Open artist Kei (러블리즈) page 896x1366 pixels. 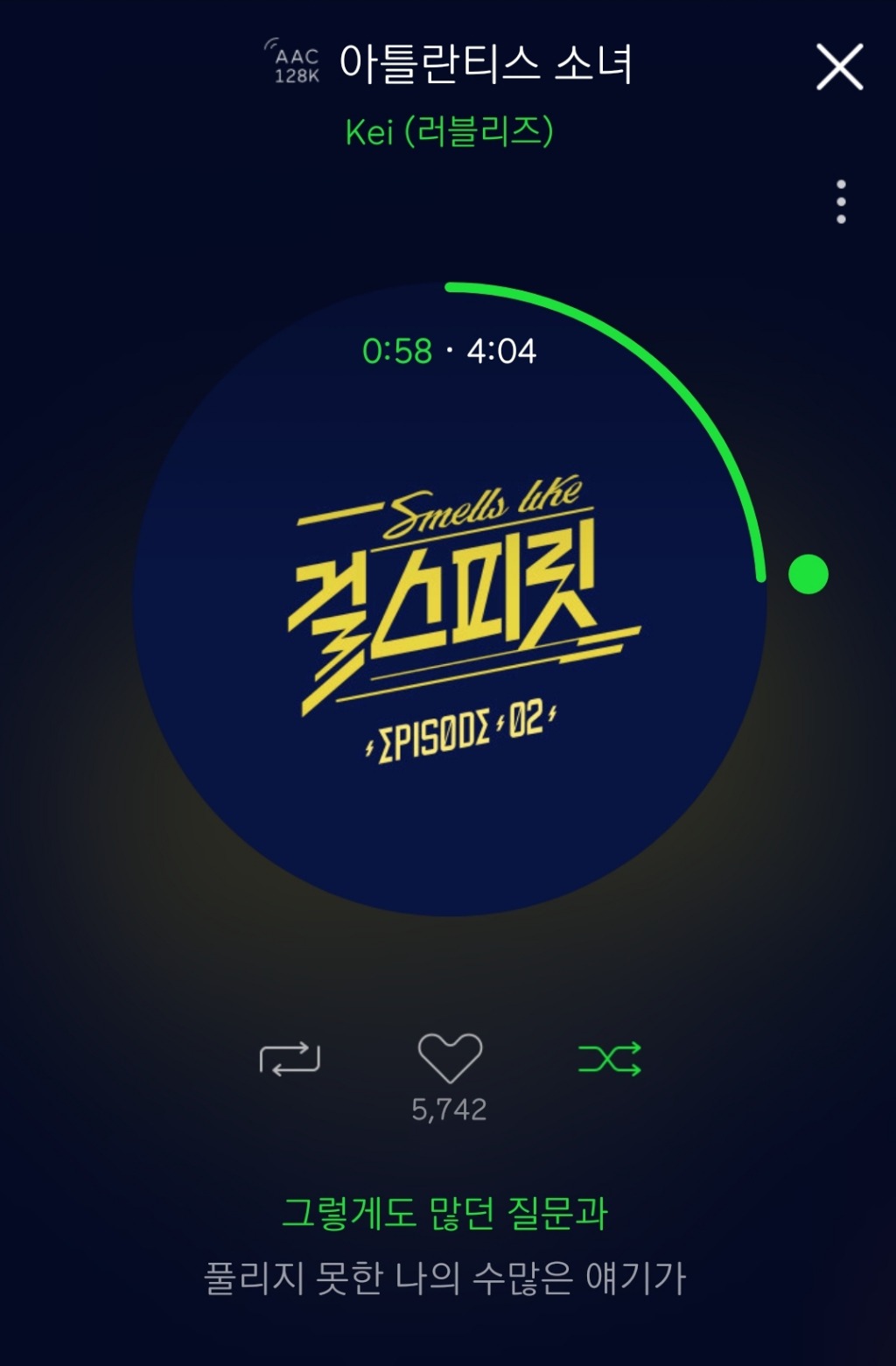pos(449,132)
